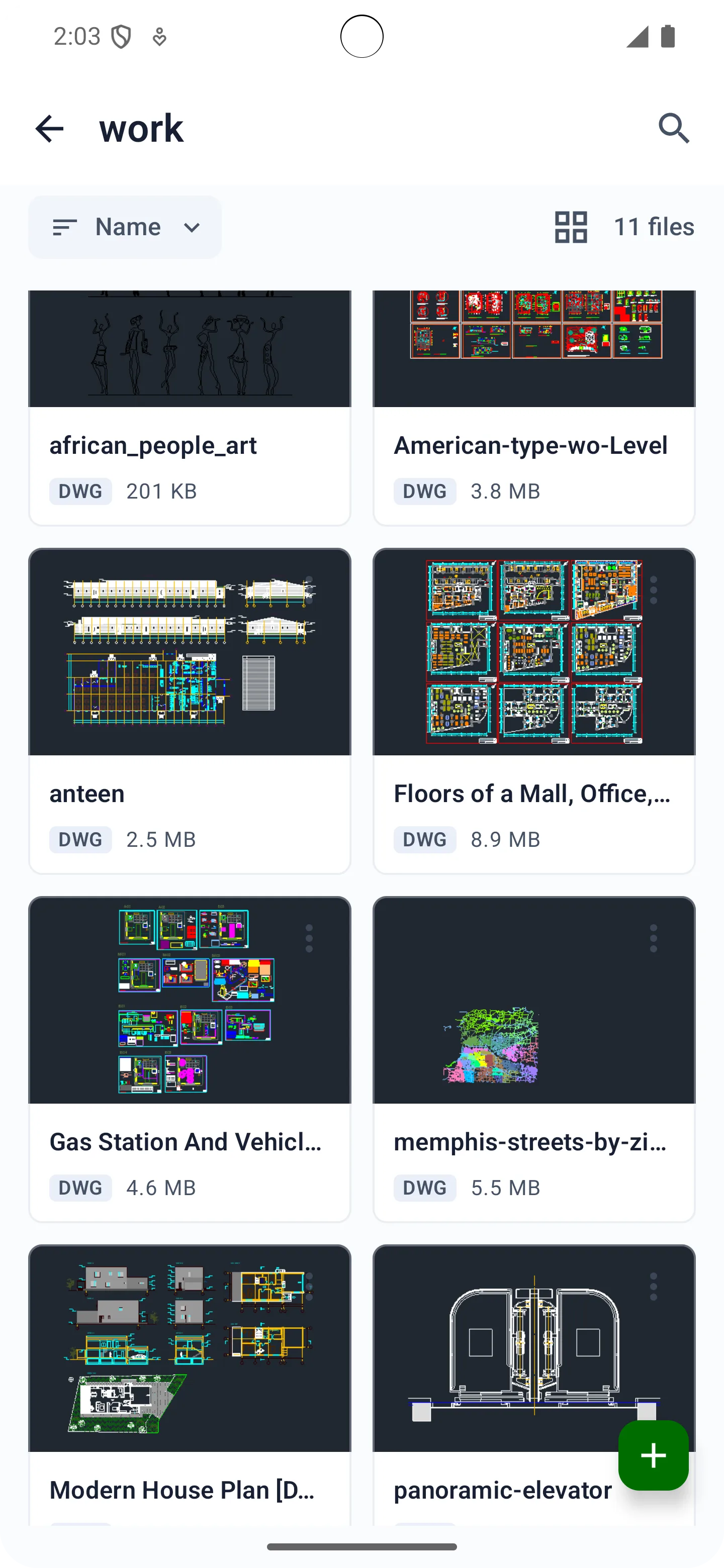Show more options for memphis-streets file
724x1568 pixels.
click(x=654, y=939)
